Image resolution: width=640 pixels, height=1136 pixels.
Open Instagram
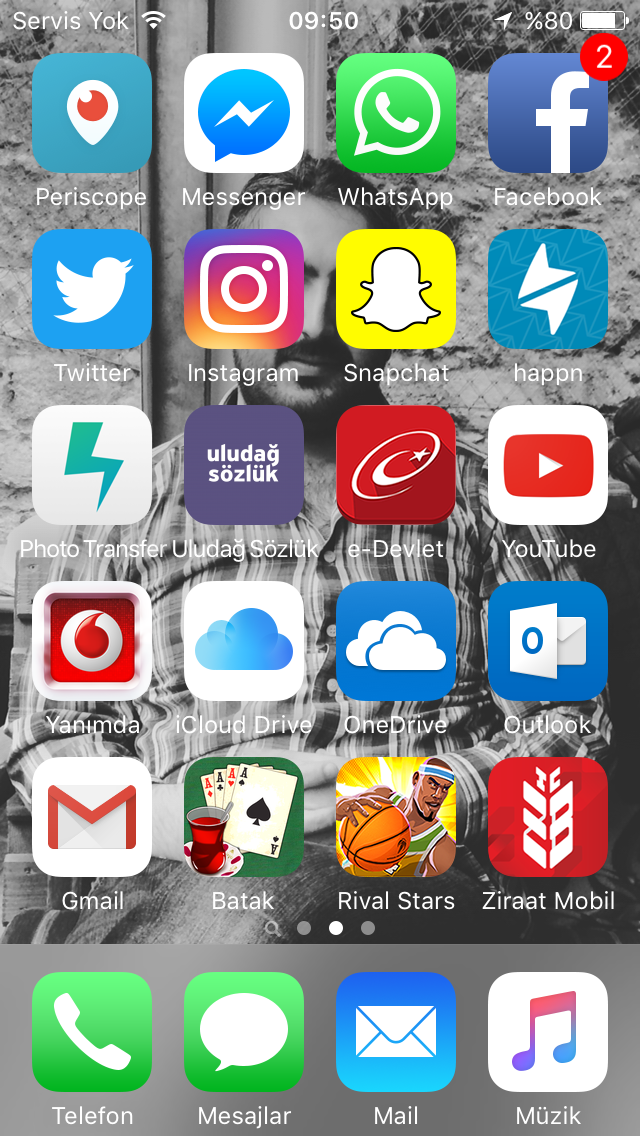(244, 290)
